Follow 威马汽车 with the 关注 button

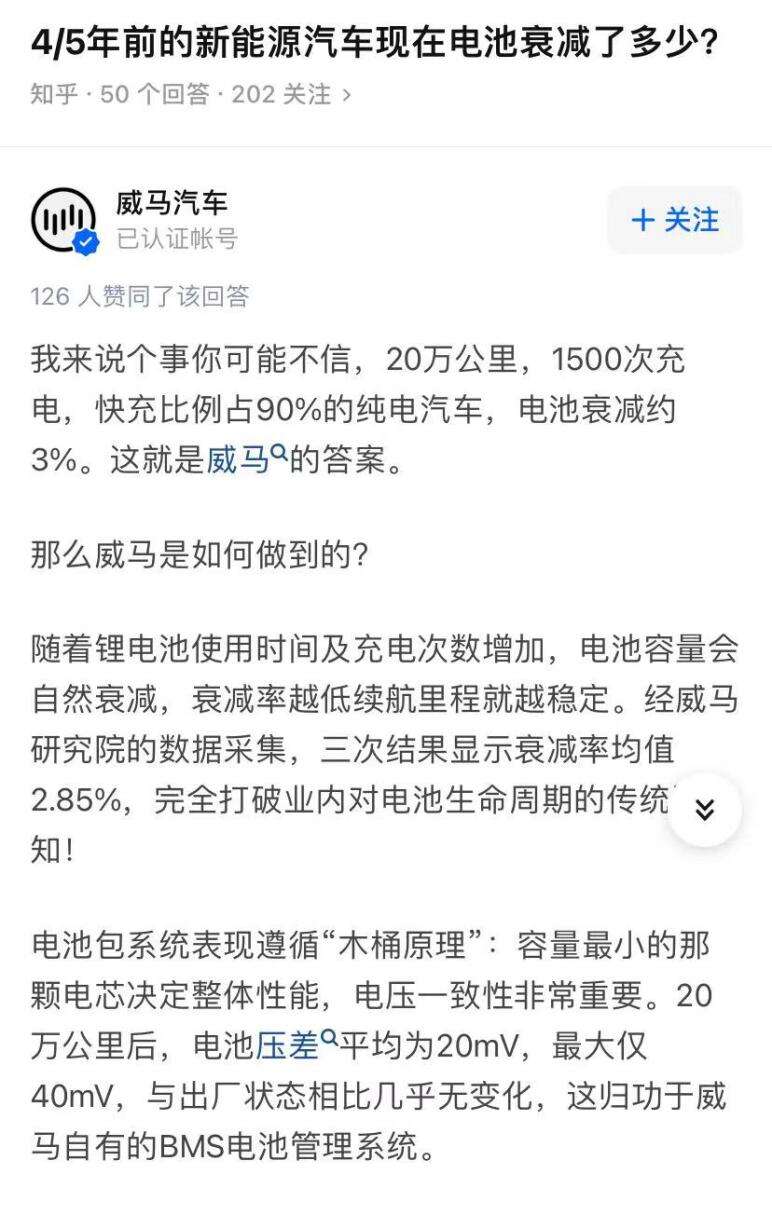tap(675, 220)
